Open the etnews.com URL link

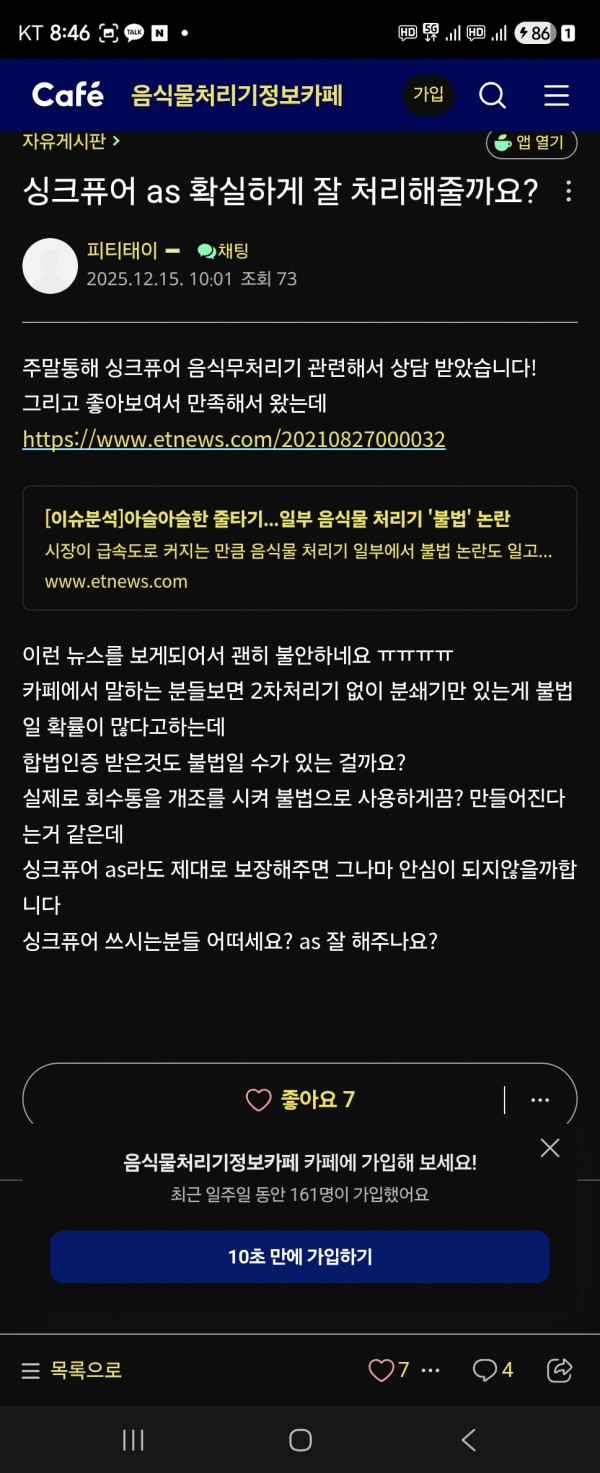pos(234,439)
